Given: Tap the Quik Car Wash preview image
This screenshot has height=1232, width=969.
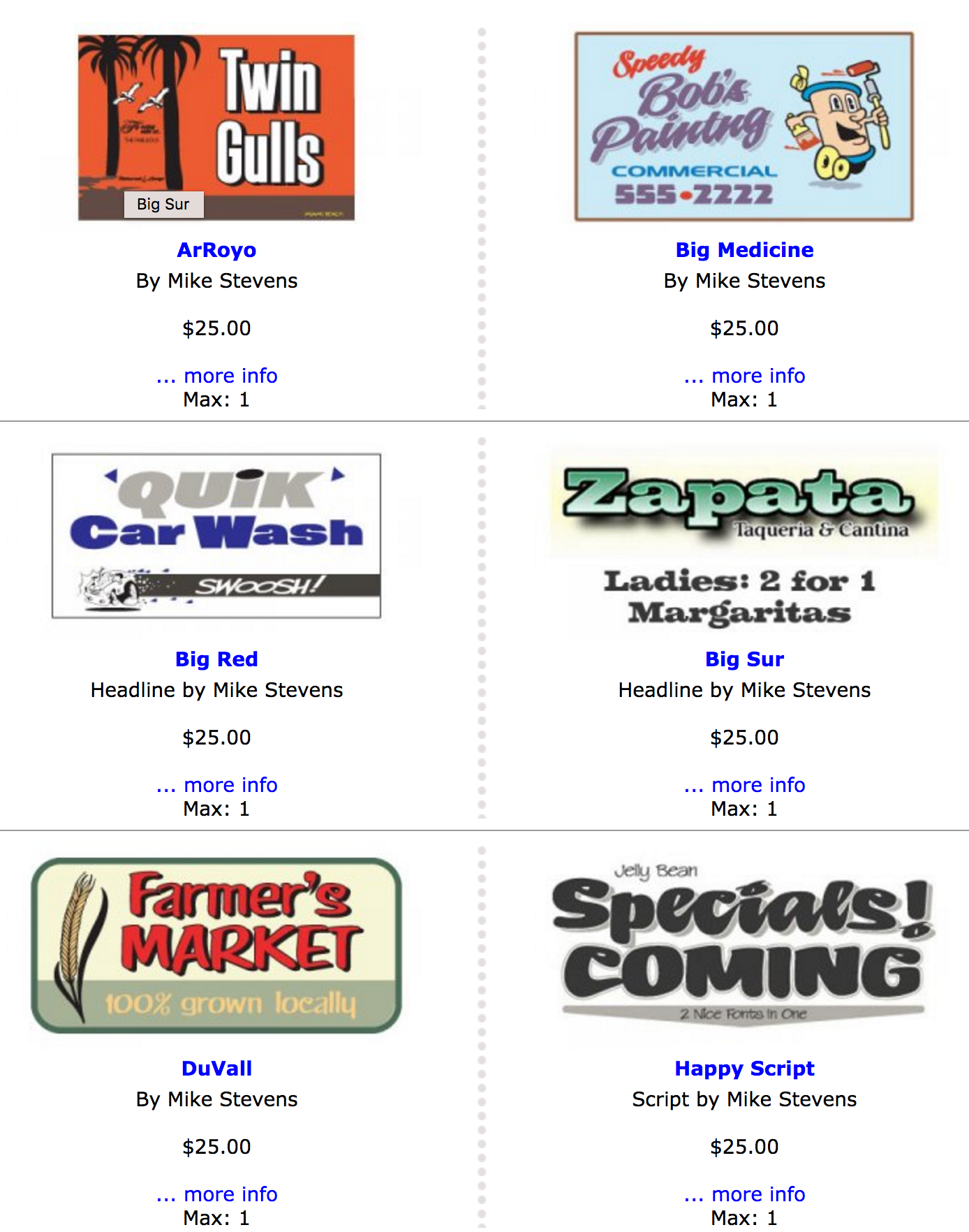Looking at the screenshot, I should coord(216,536).
